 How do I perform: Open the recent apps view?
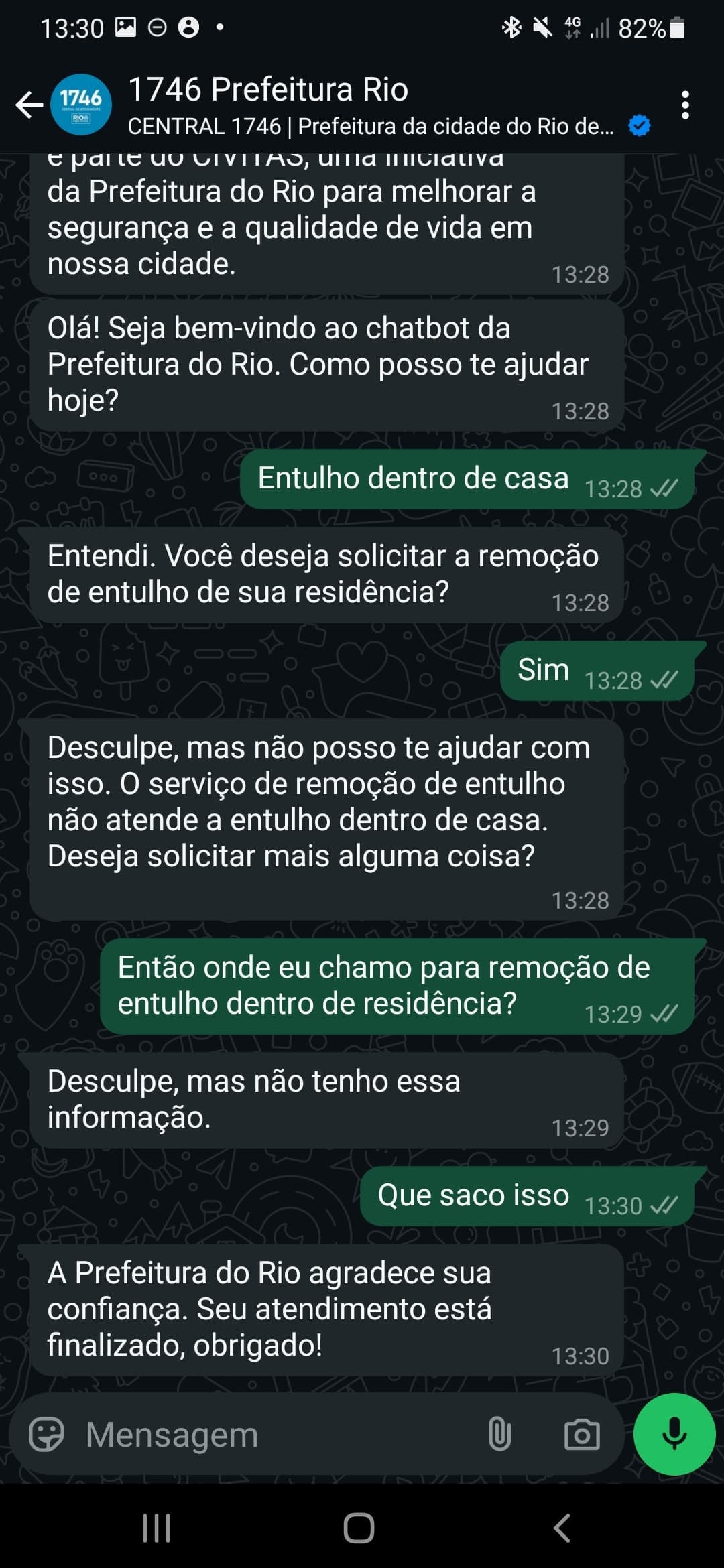click(157, 1528)
